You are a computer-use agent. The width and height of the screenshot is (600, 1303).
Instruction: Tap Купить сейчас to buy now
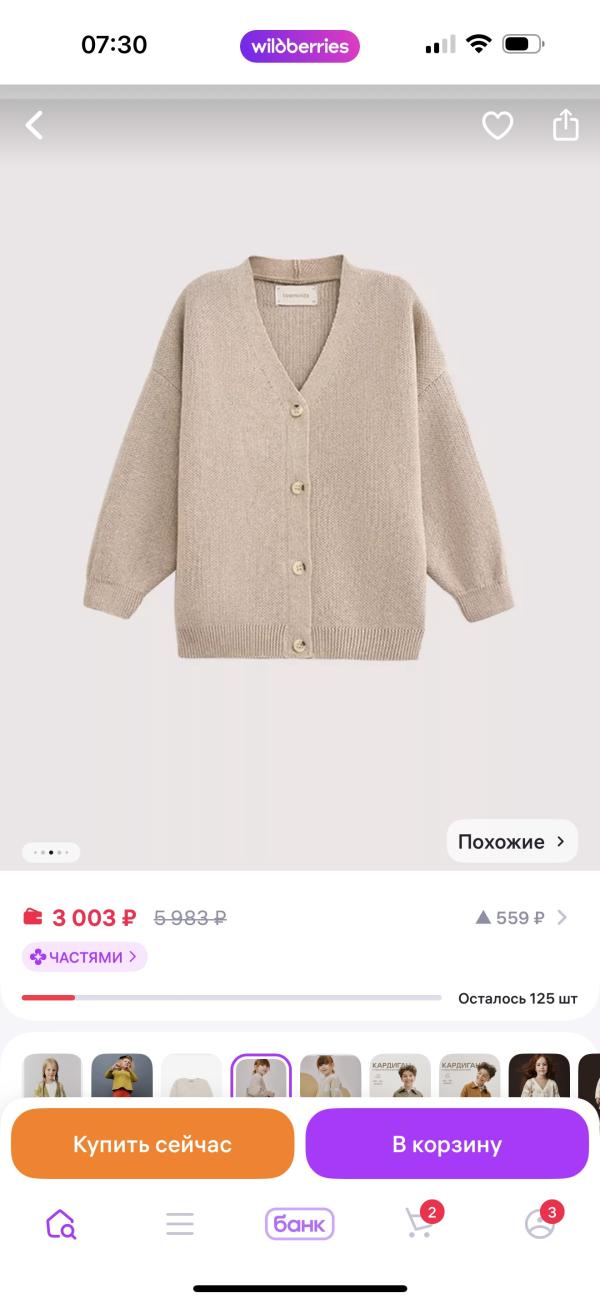click(x=152, y=1144)
